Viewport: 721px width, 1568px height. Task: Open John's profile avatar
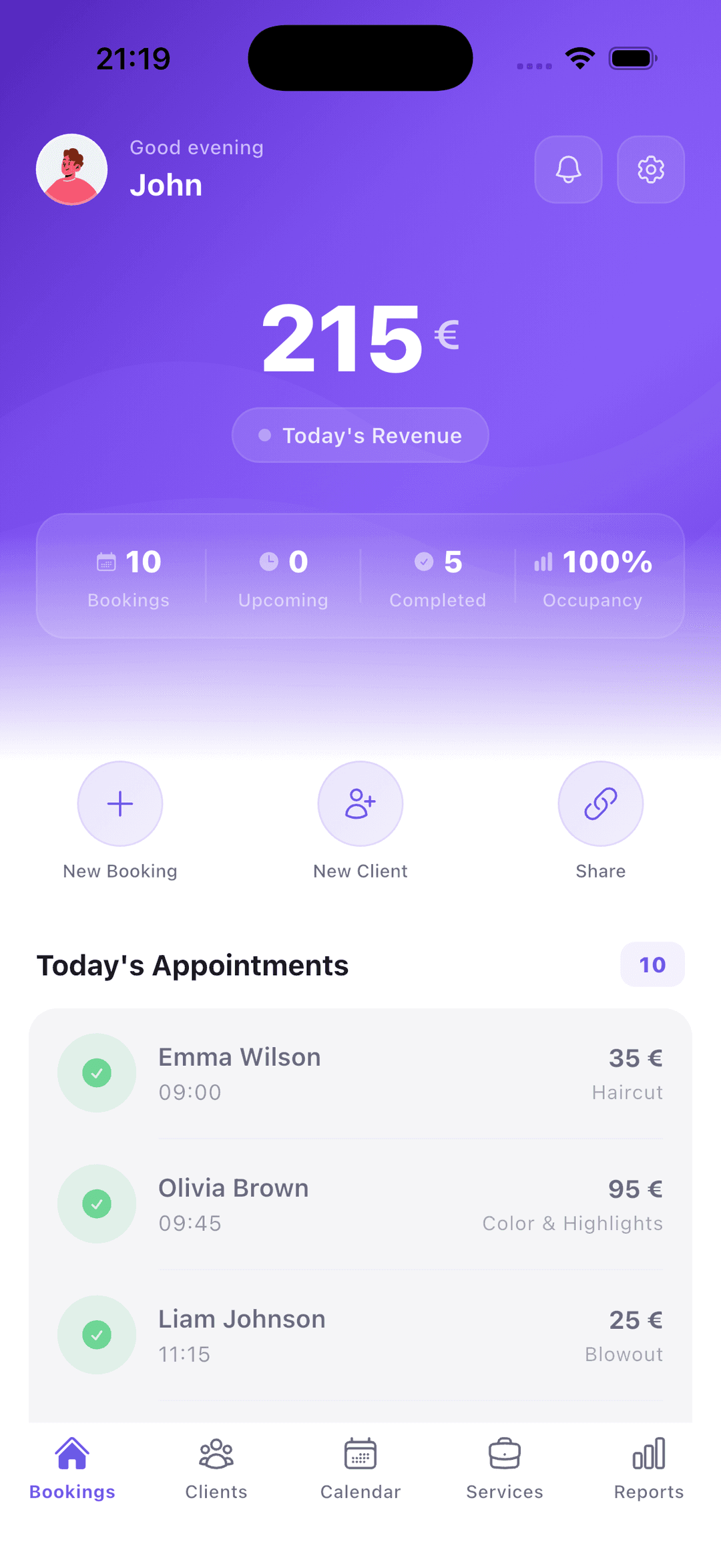(71, 170)
